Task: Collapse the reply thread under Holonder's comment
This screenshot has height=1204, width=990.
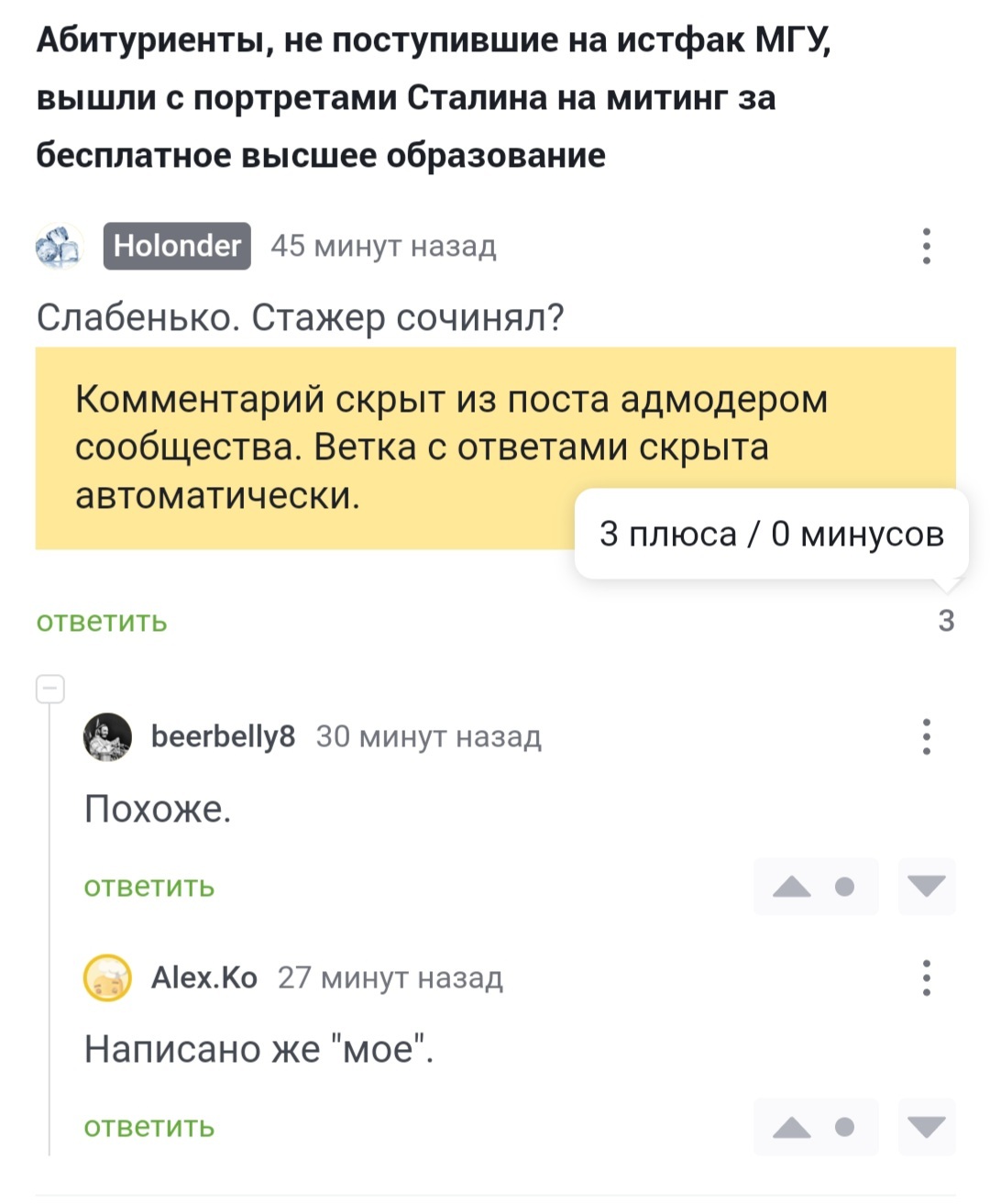Action: click(x=50, y=689)
